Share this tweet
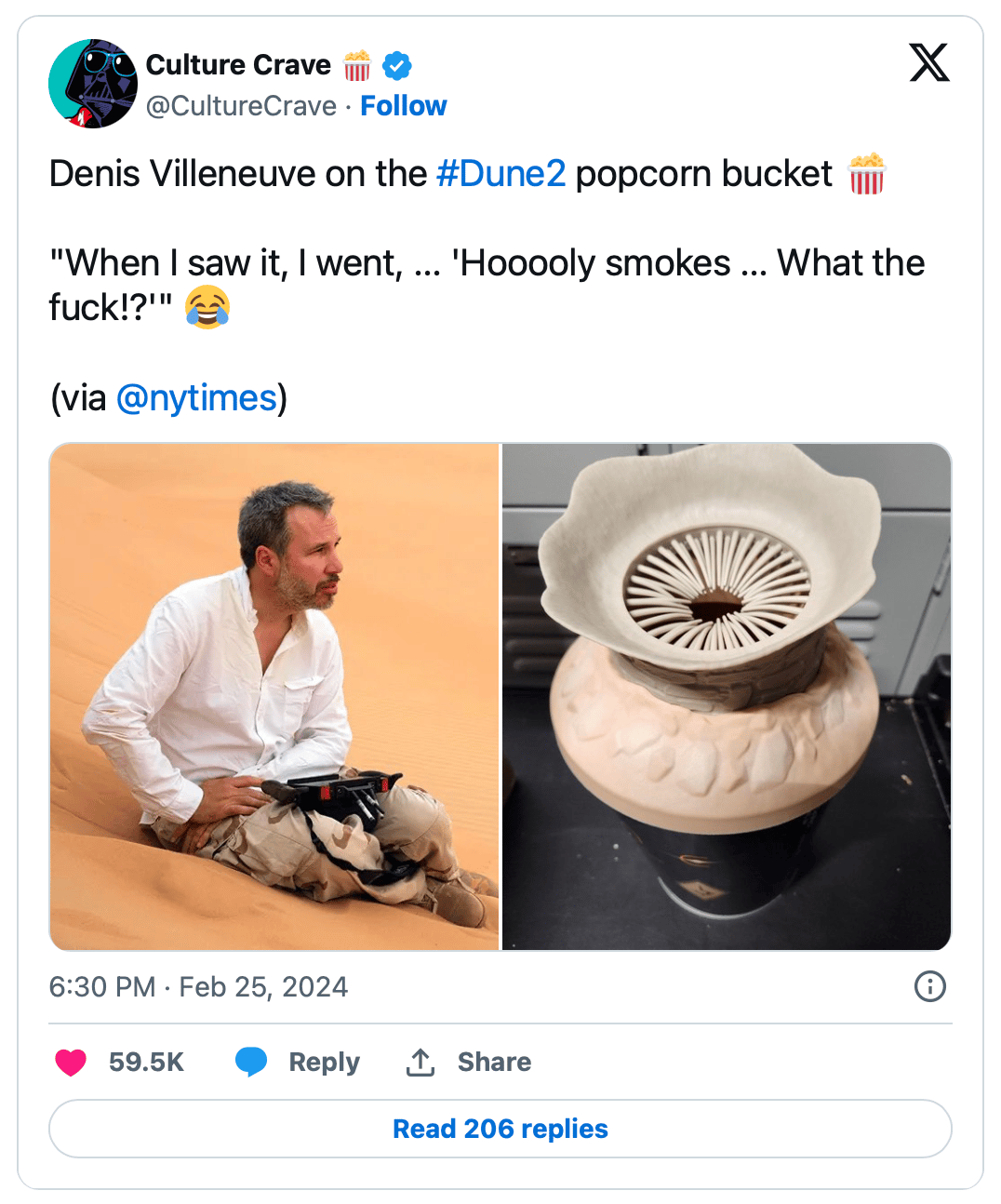The height and width of the screenshot is (1204, 1001). point(469,1062)
